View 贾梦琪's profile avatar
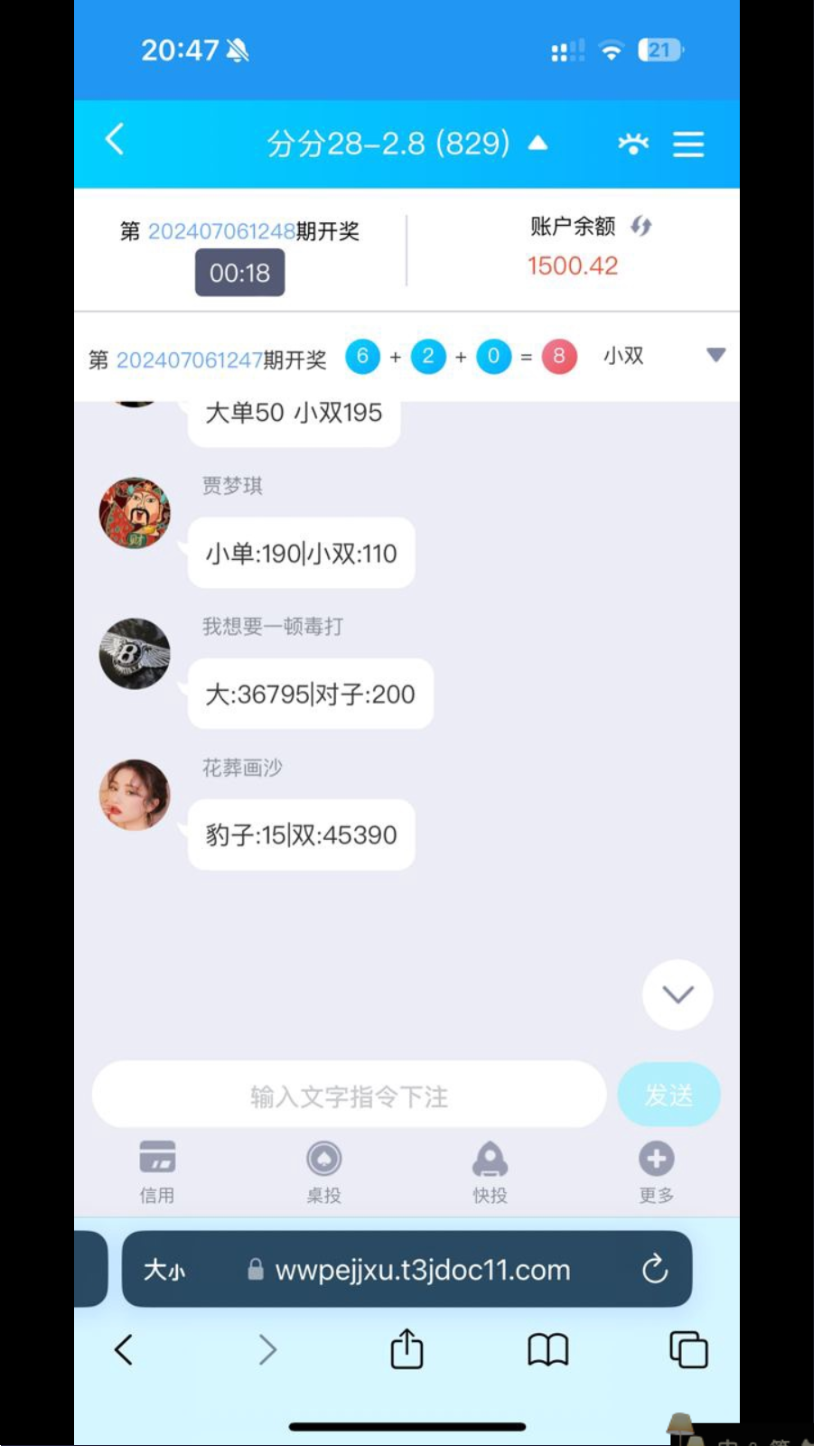Screen dimensions: 814x1446 click(134, 513)
